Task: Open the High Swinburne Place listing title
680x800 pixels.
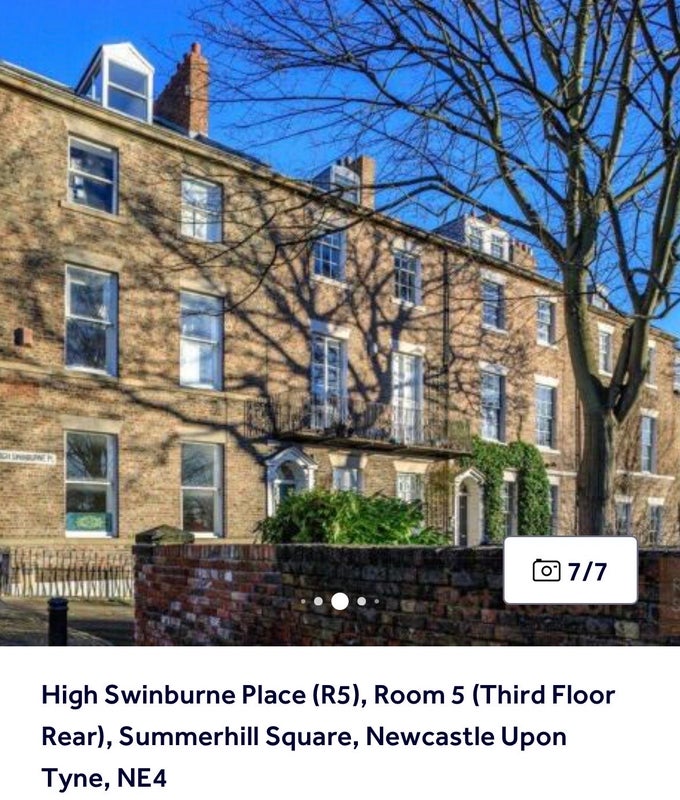Action: coord(328,736)
